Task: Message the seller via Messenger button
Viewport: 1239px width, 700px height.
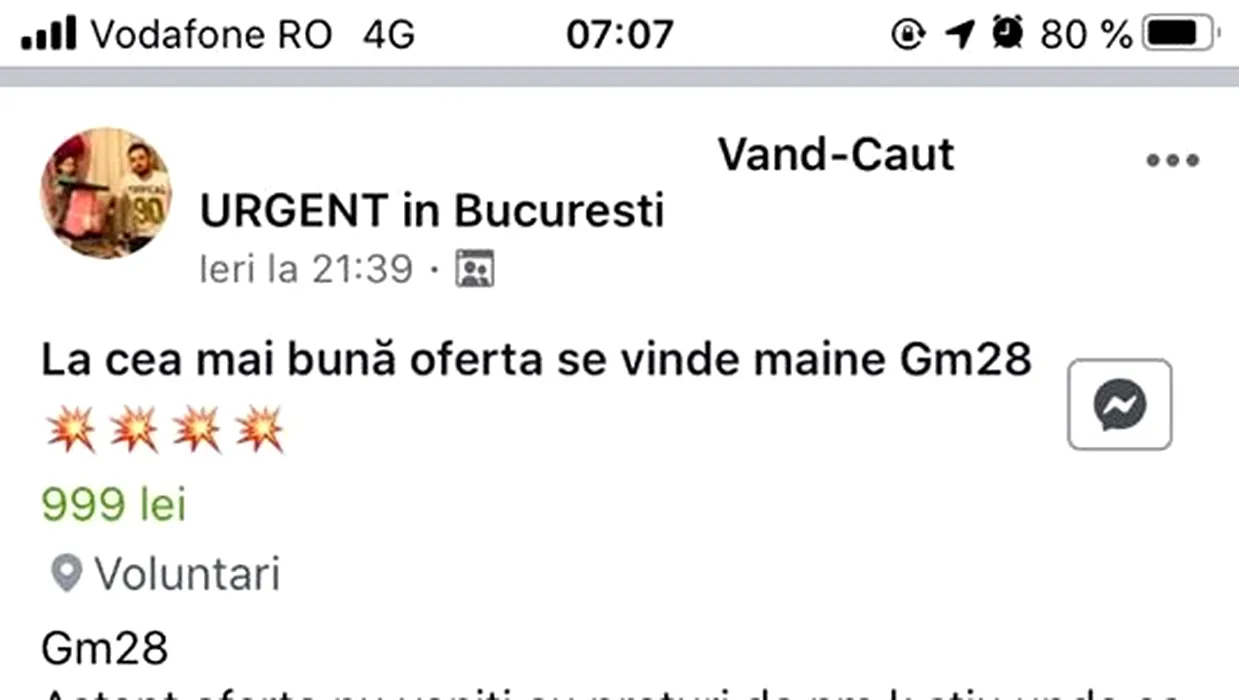Action: [x=1119, y=405]
